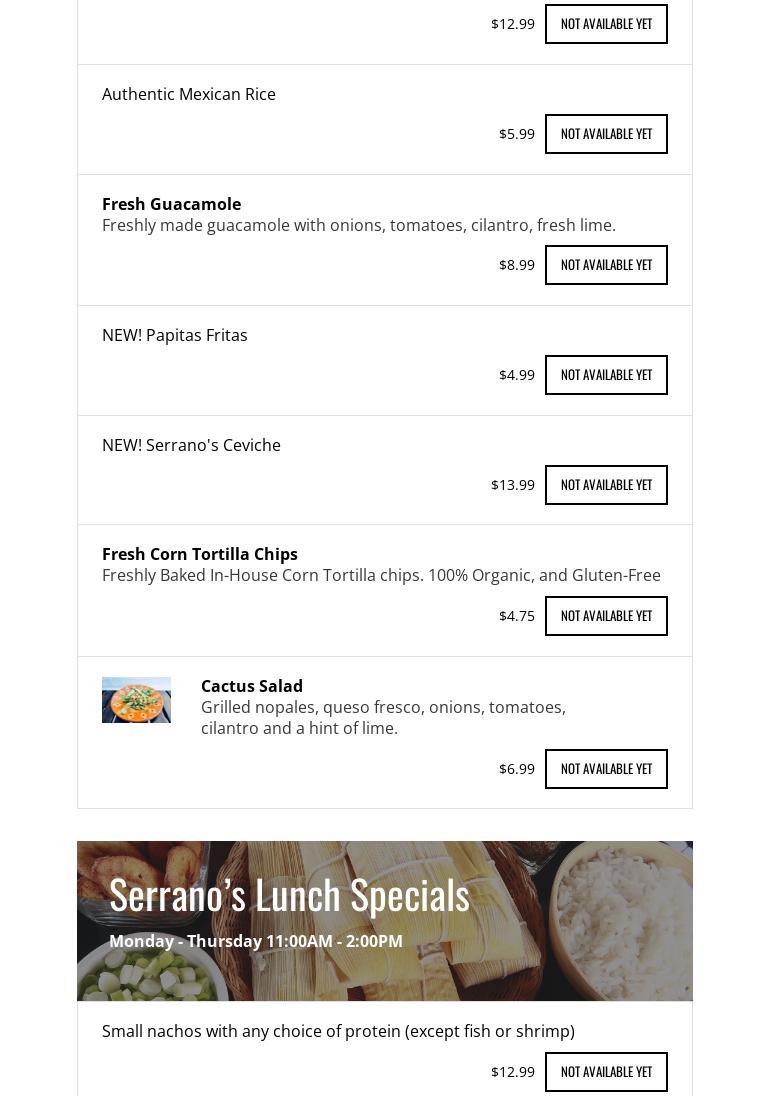This screenshot has width=770, height=1096.
Task: Open the Cactus Salad photo
Action: click(136, 700)
